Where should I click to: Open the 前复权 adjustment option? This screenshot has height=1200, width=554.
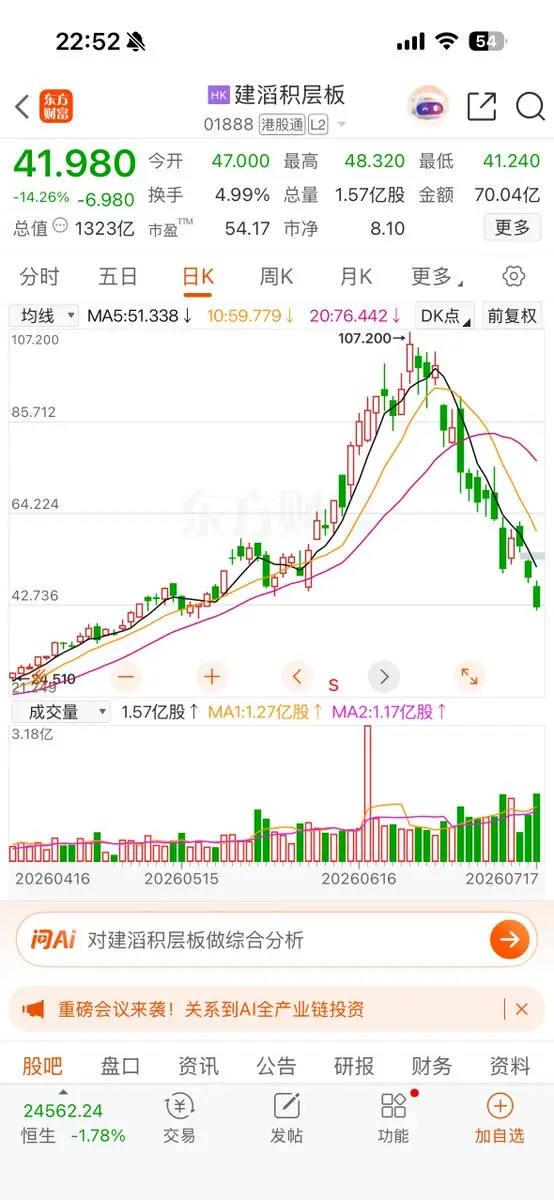click(x=513, y=316)
